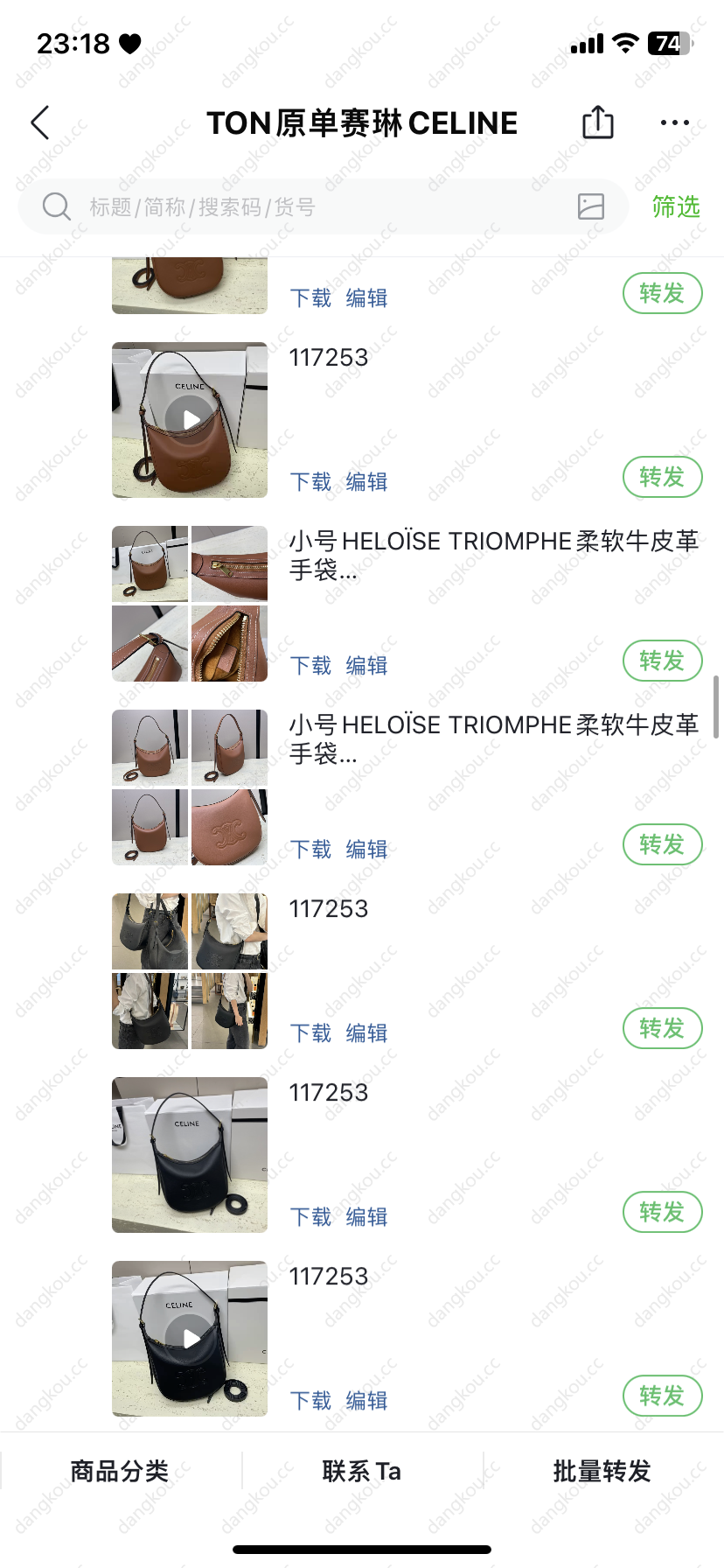Share this CELINE album page

click(598, 122)
